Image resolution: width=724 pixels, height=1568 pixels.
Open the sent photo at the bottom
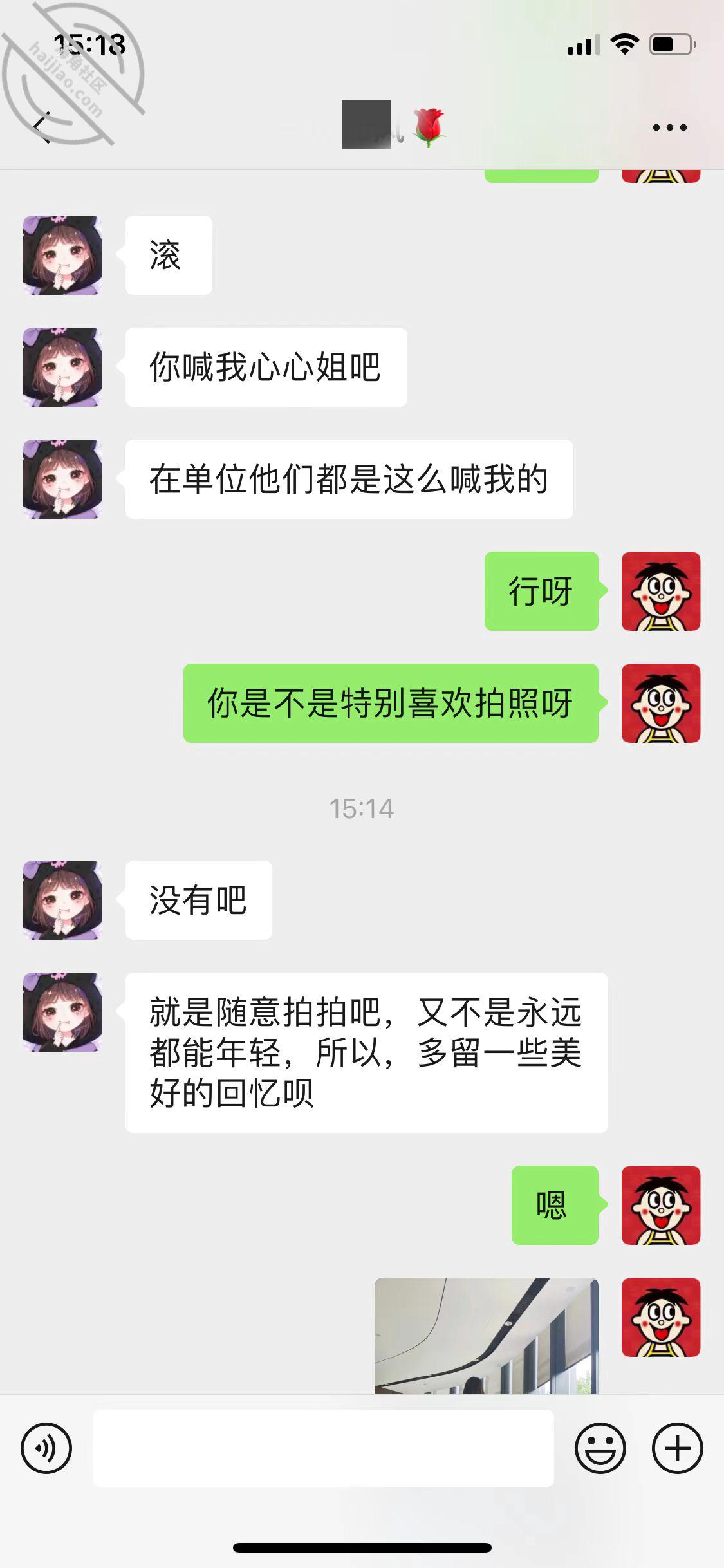[487, 1335]
